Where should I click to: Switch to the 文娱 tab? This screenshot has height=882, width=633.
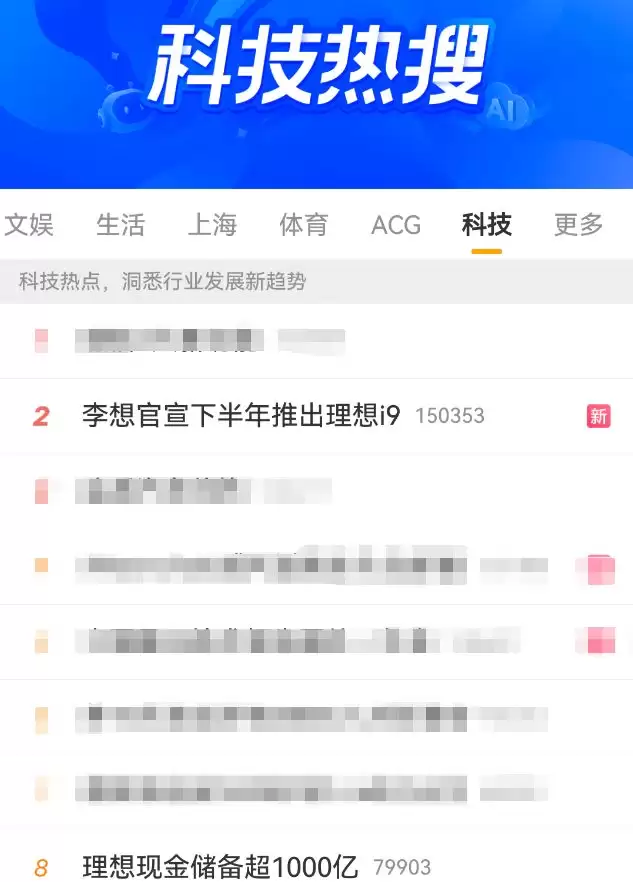[x=28, y=225]
